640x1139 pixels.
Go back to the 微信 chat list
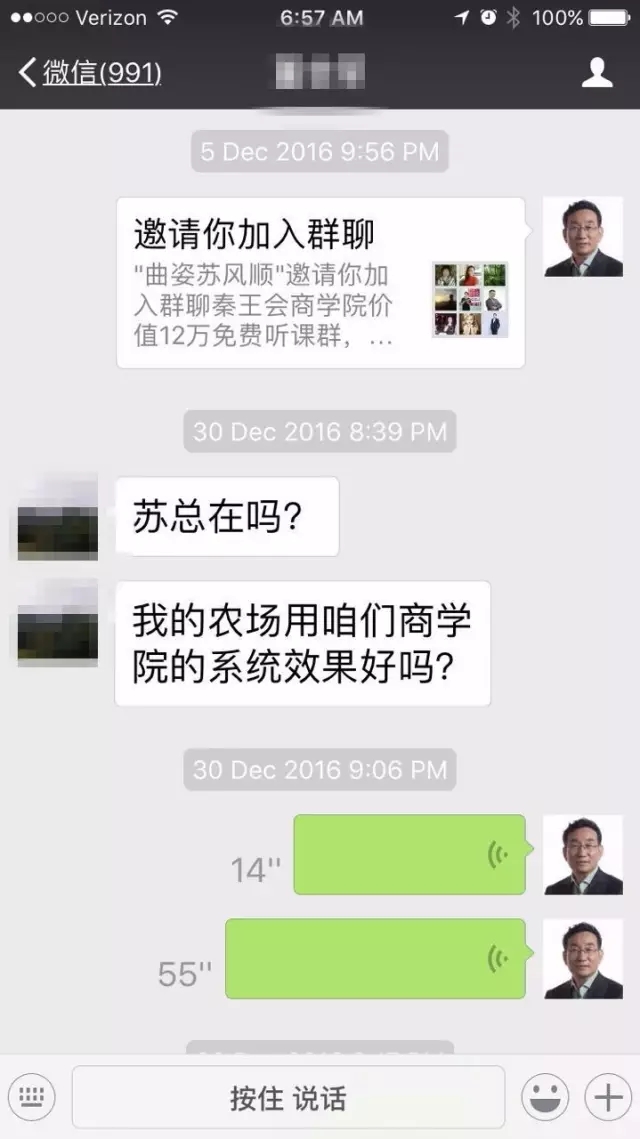pyautogui.click(x=89, y=73)
